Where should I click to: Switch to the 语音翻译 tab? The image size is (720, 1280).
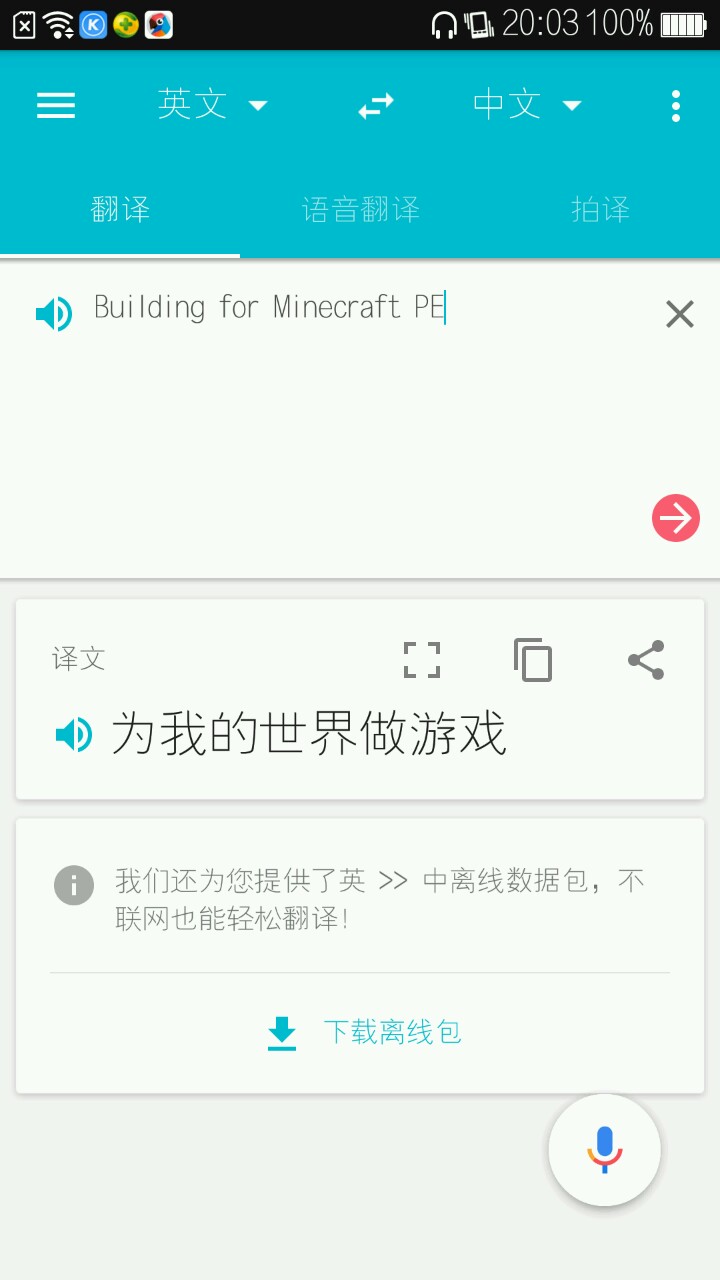tap(360, 210)
